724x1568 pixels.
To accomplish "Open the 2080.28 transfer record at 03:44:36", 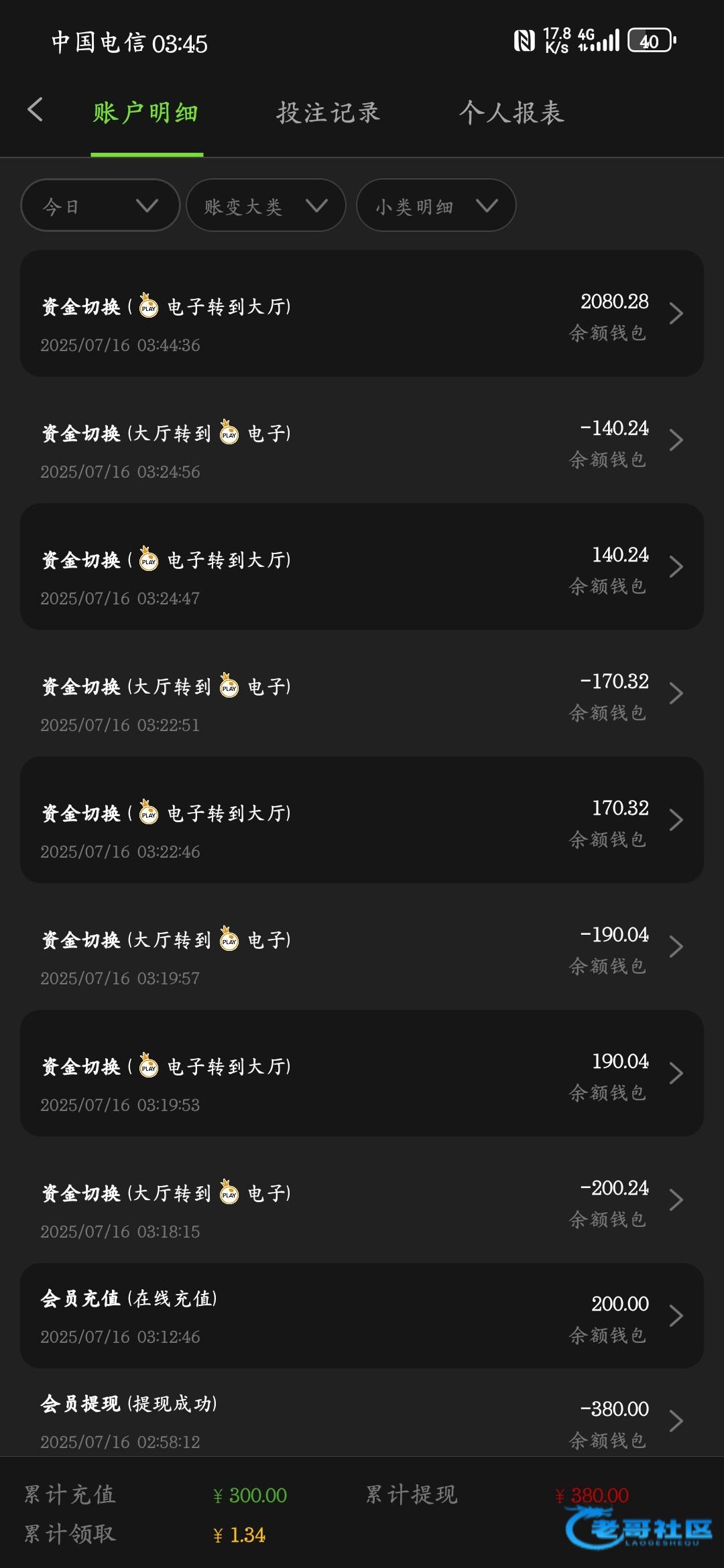I will point(362,313).
